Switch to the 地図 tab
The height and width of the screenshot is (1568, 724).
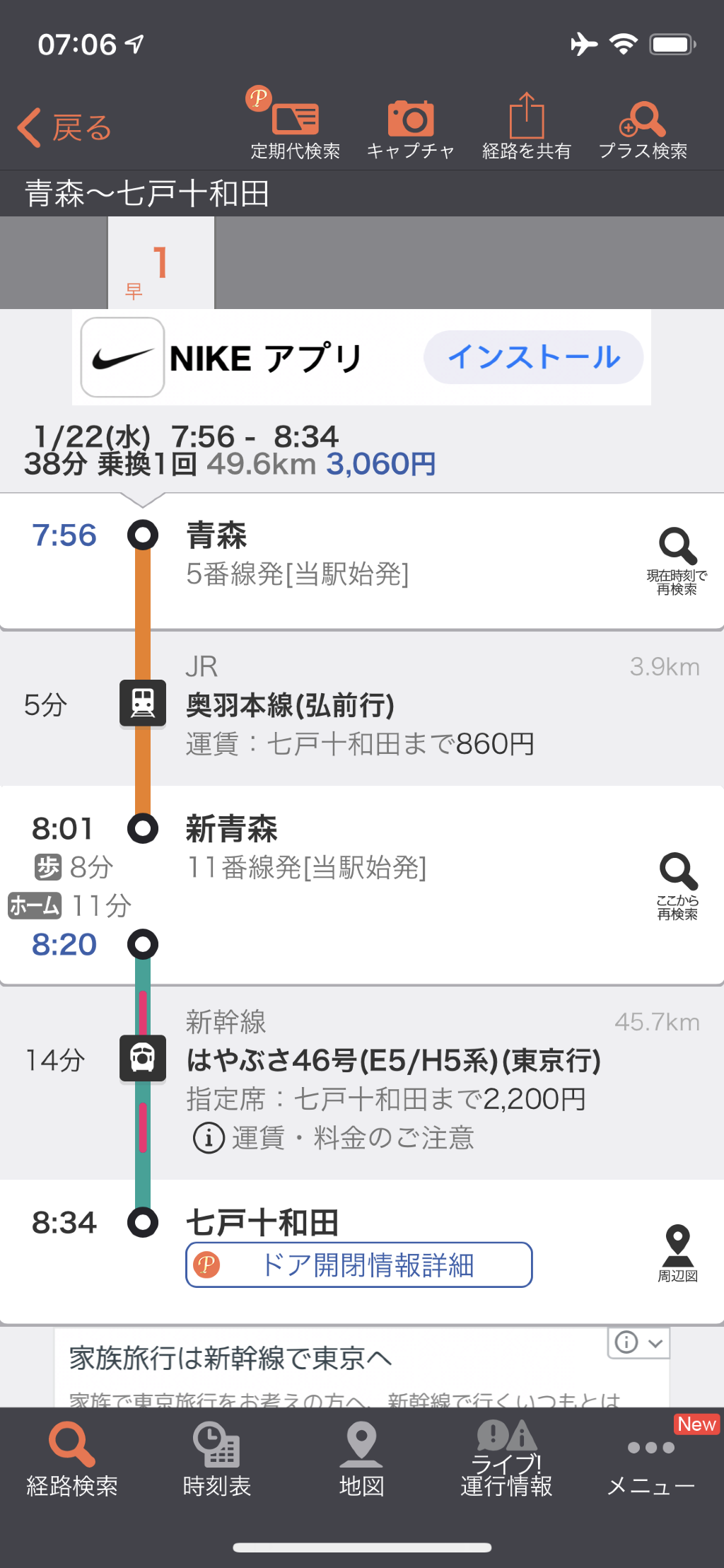pos(361,1460)
